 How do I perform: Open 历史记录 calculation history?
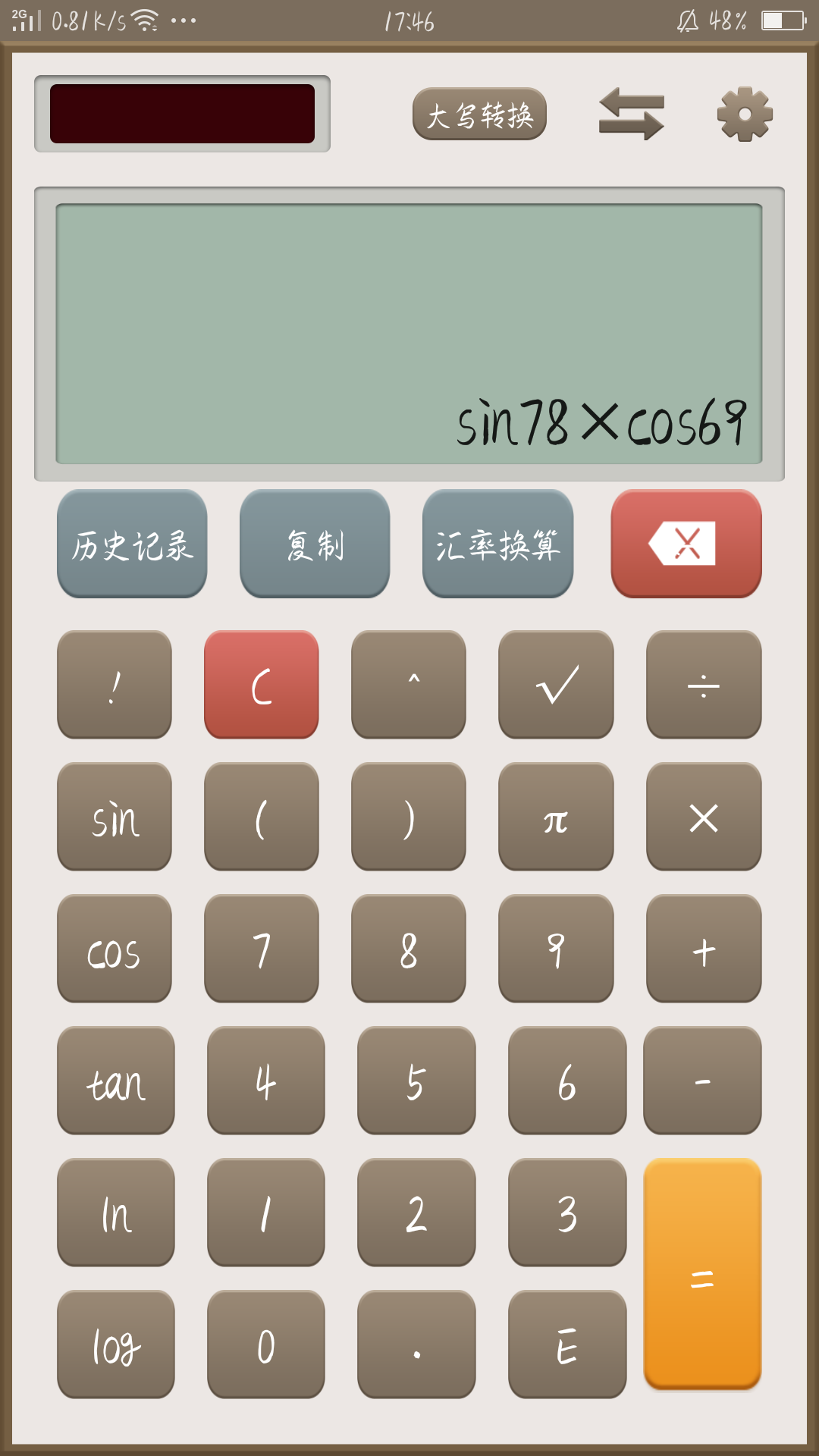pos(132,544)
